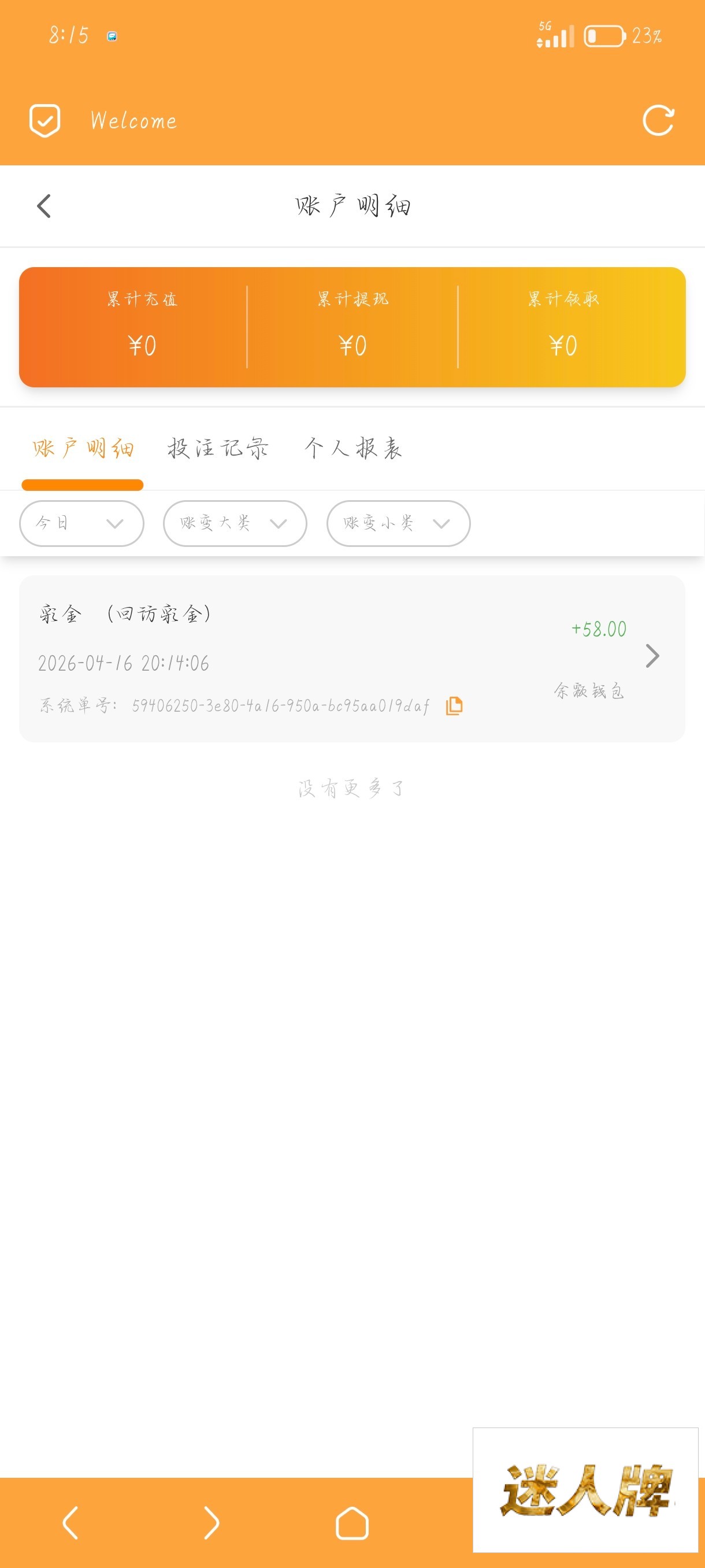
Task: Tap the browser forward arrow
Action: coord(211,1523)
